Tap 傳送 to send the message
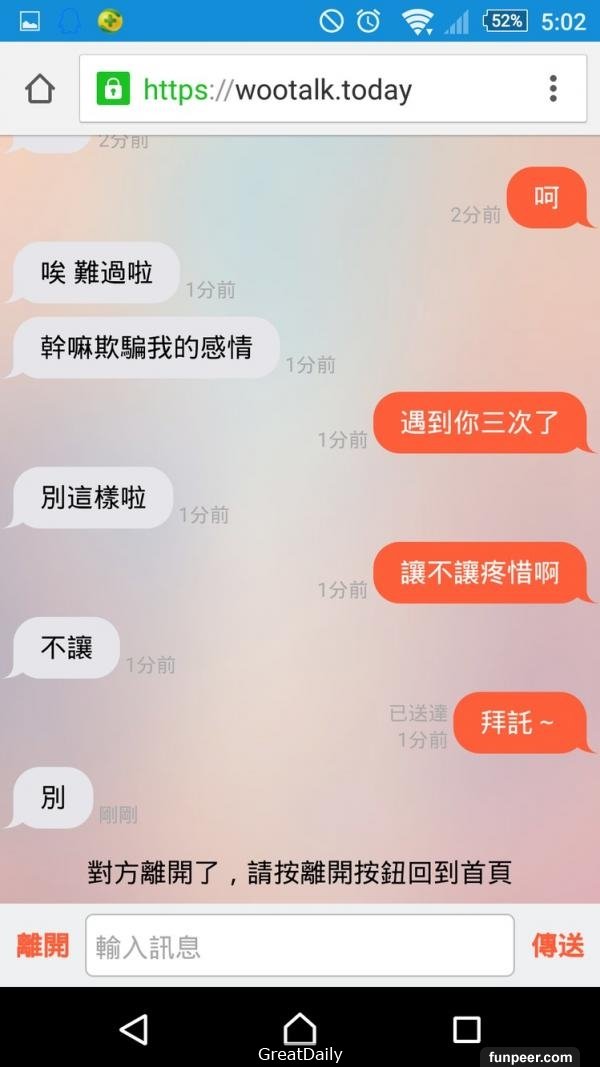The width and height of the screenshot is (600, 1067). [x=557, y=945]
